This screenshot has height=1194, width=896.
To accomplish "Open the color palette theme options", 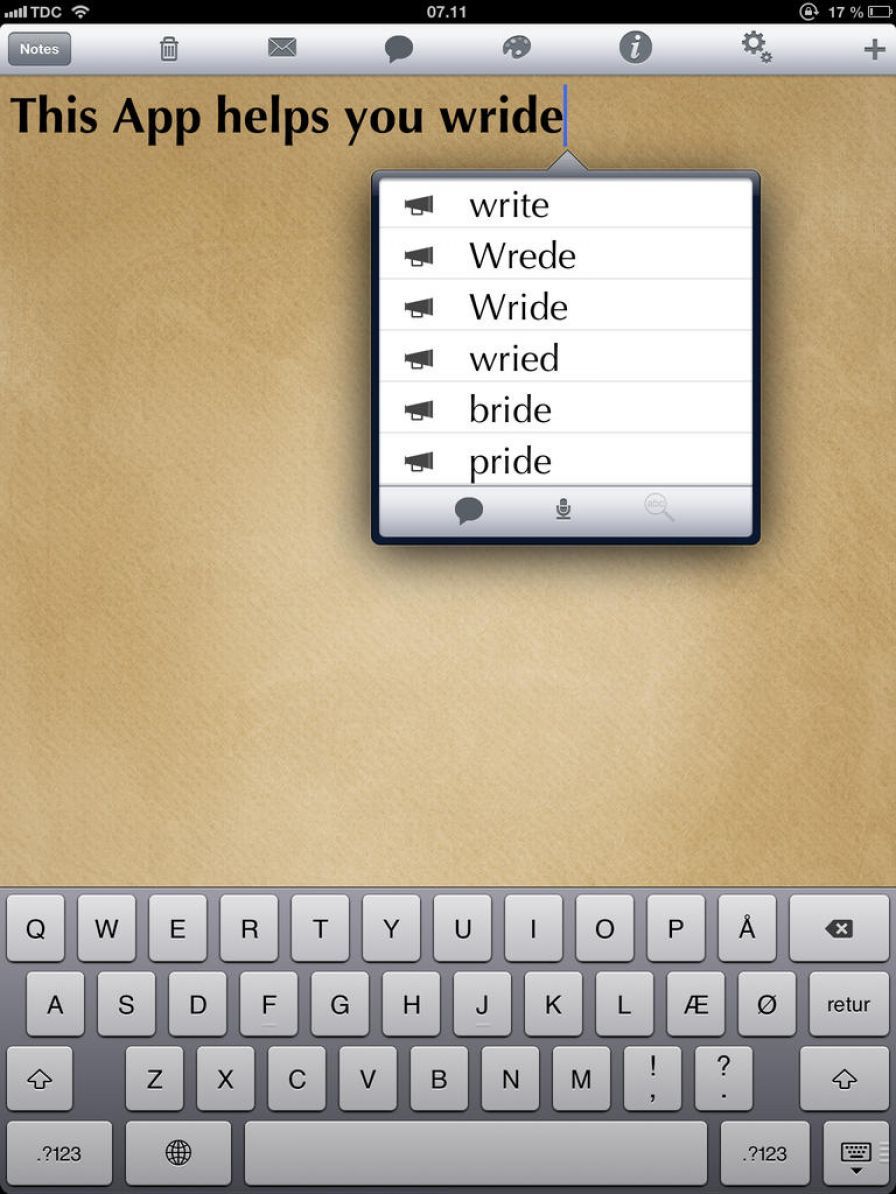I will (516, 47).
